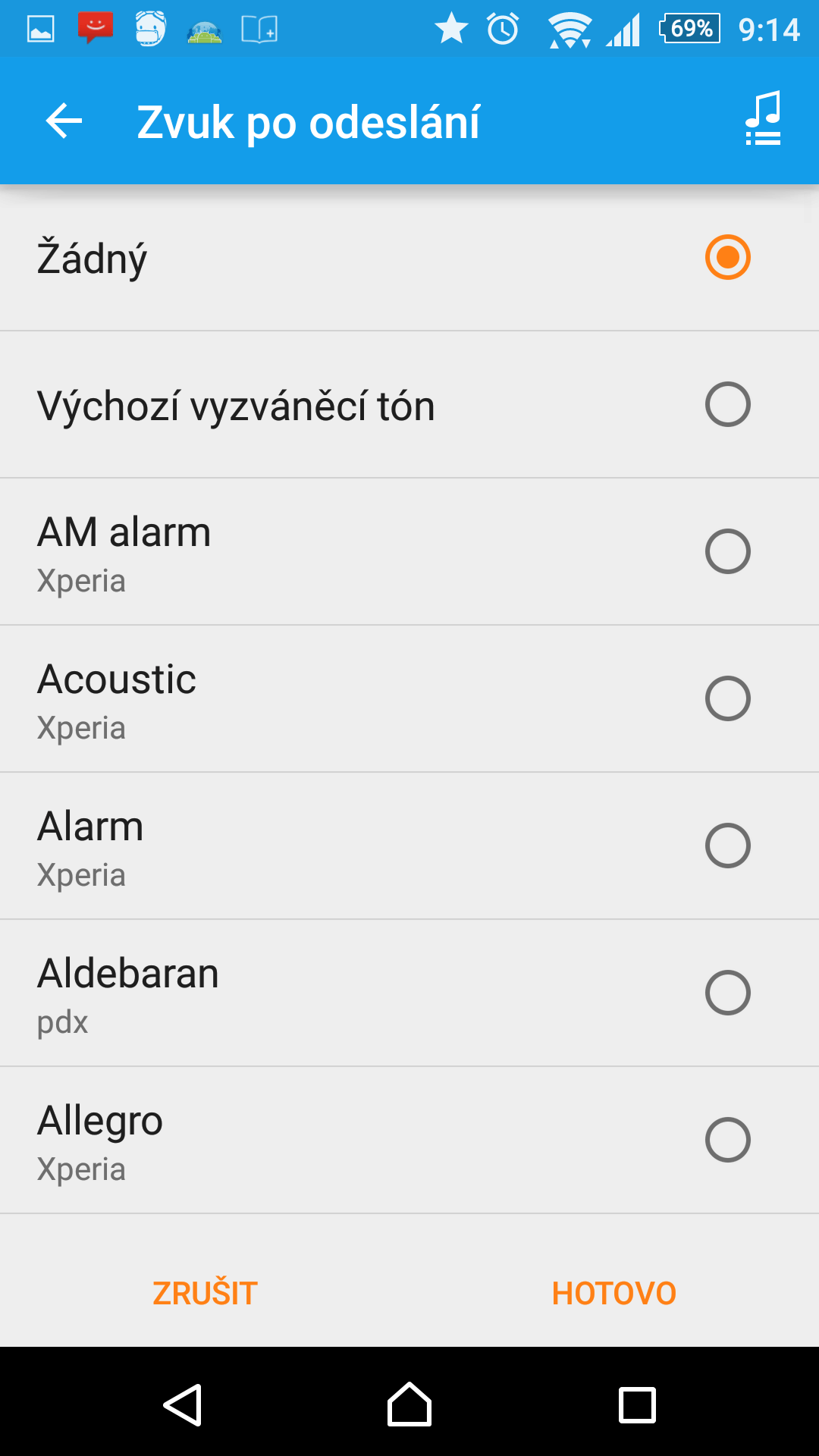Pick the Allegro sound
The width and height of the screenshot is (819, 1456).
pos(409,1141)
